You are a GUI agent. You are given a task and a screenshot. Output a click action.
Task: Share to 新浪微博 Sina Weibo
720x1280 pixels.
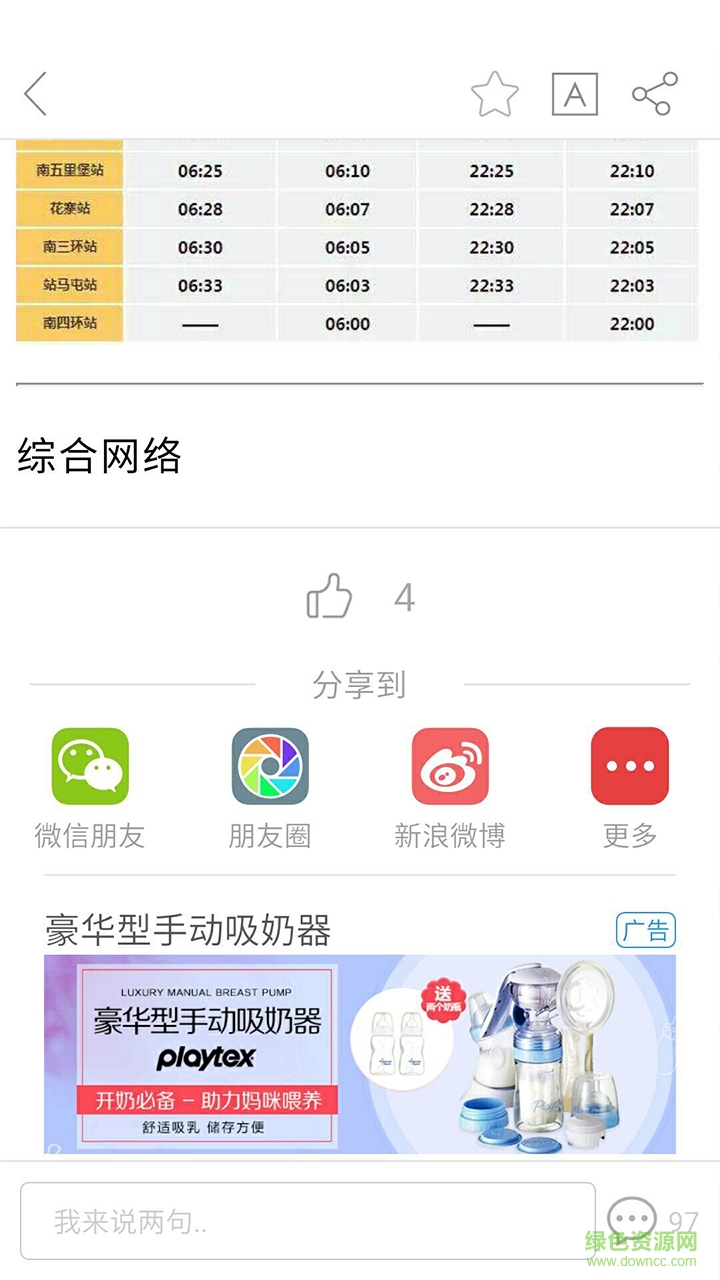[449, 765]
